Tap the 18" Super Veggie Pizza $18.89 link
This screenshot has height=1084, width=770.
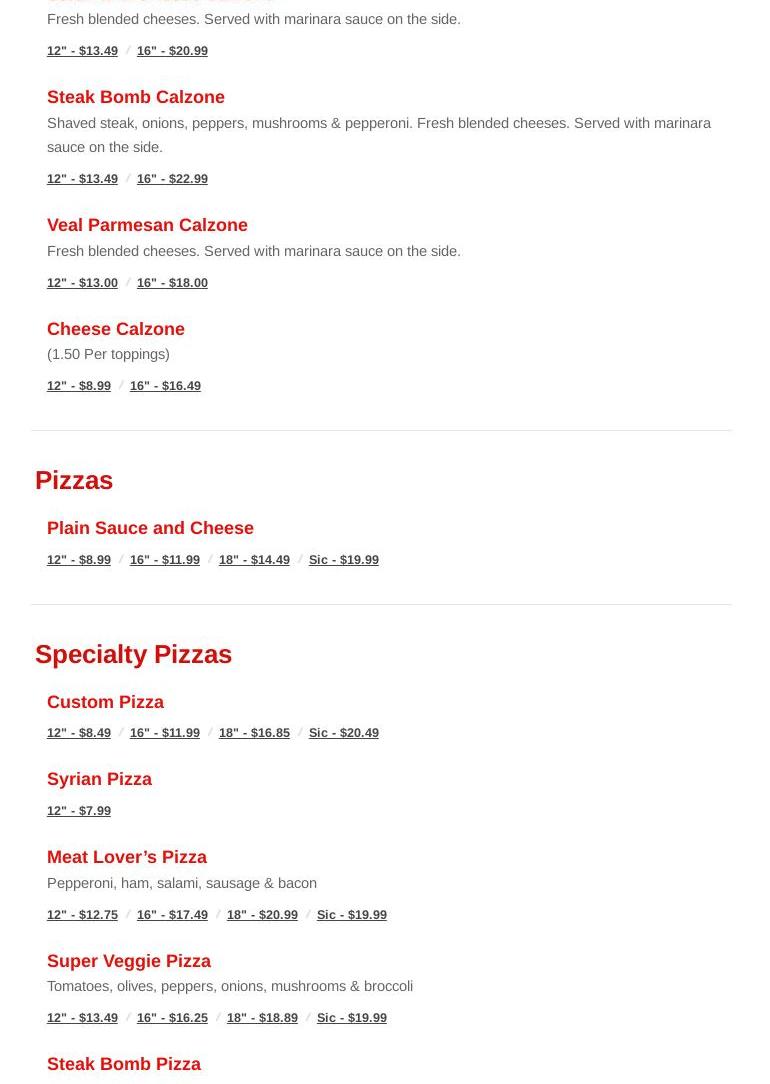coord(262,1018)
